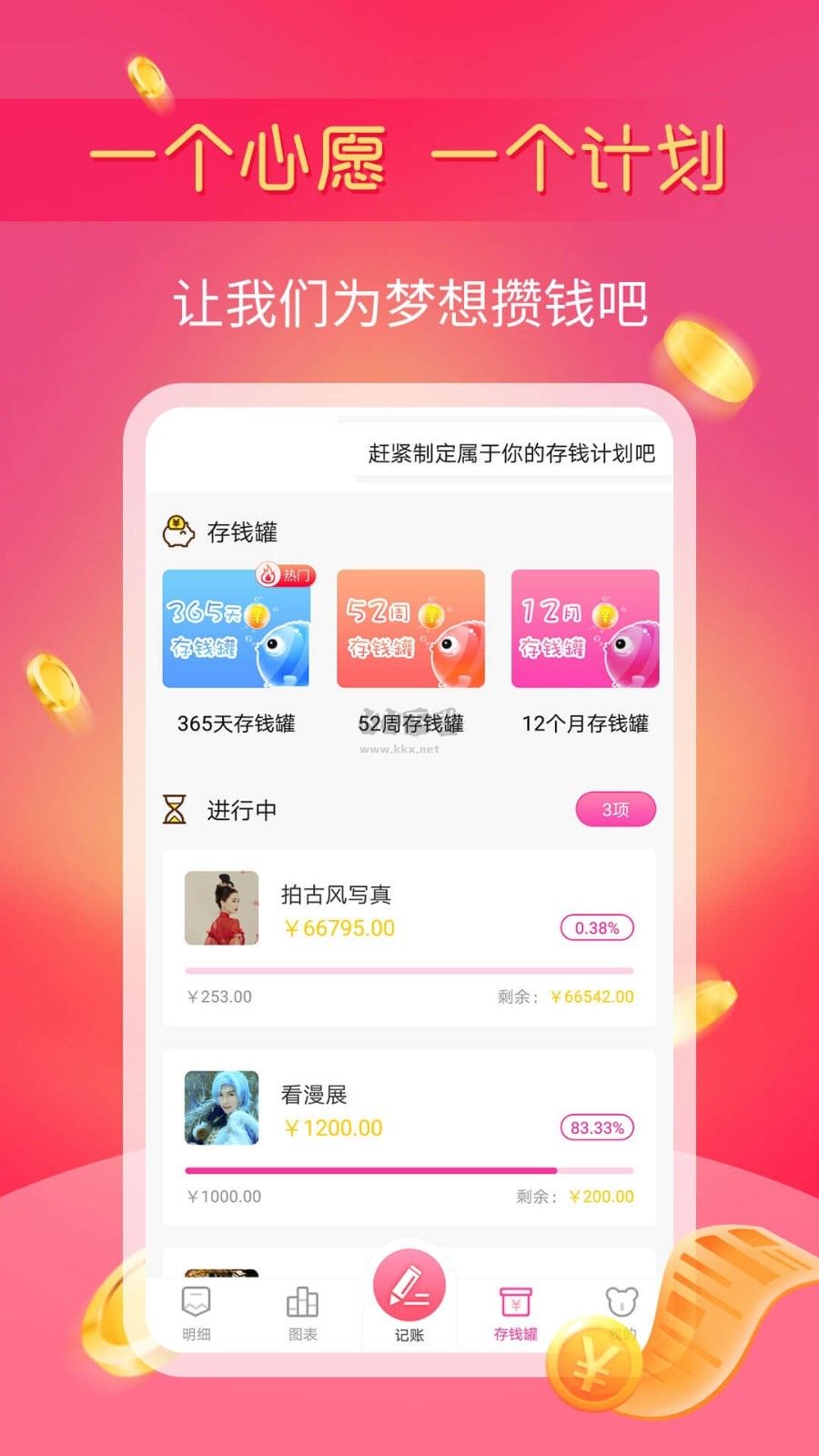Open the 12个月存钱罐 plan card

click(586, 630)
